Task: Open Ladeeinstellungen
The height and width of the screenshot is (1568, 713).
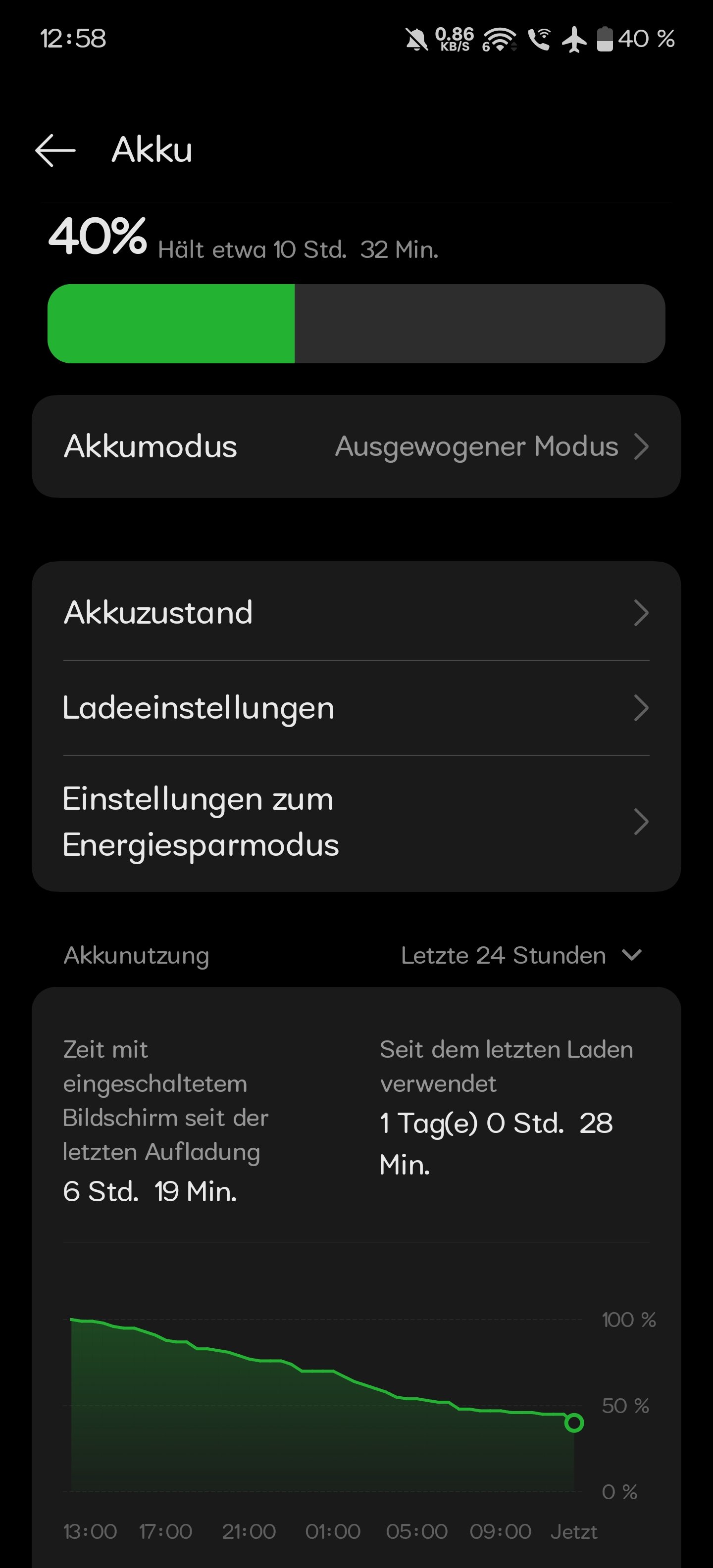Action: pyautogui.click(x=356, y=708)
